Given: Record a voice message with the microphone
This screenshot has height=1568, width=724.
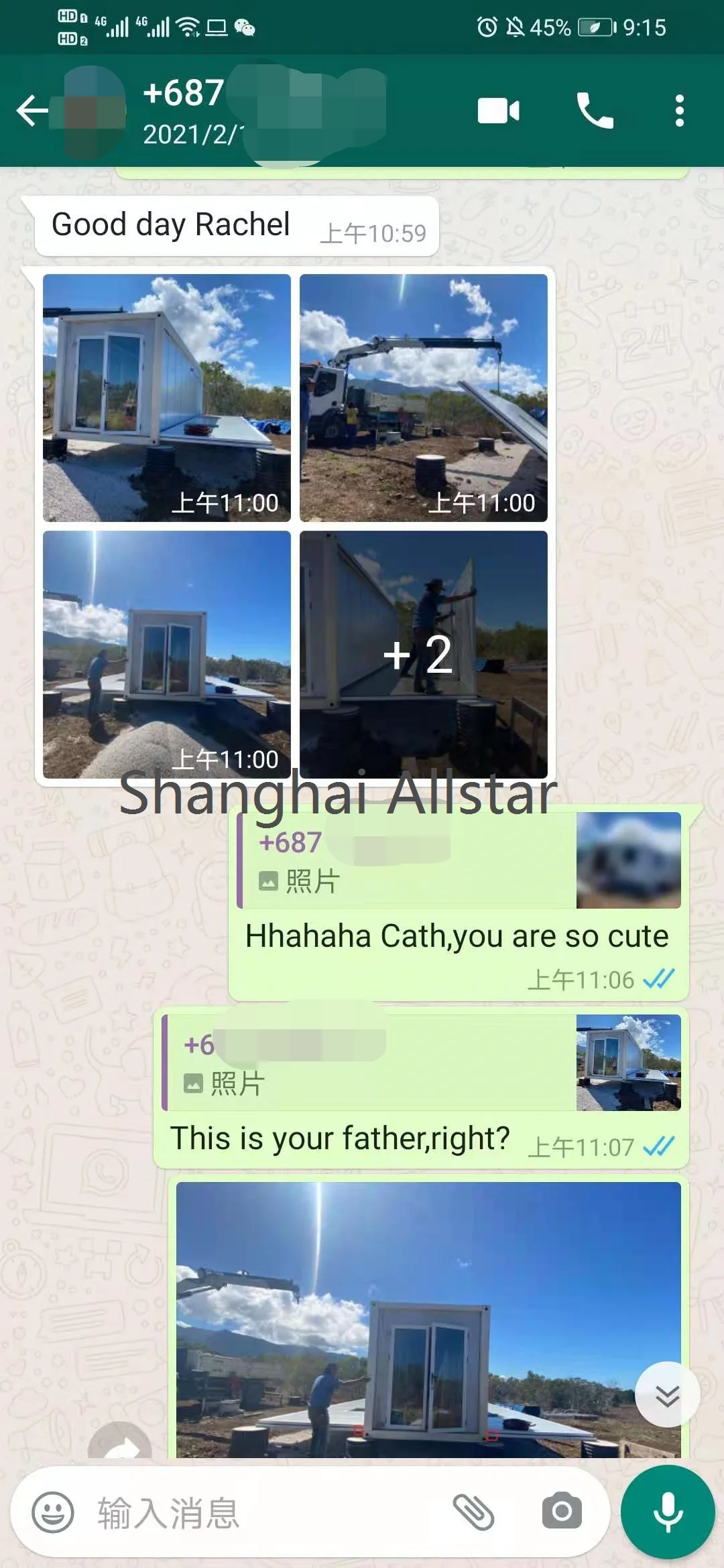Looking at the screenshot, I should pos(668,1512).
